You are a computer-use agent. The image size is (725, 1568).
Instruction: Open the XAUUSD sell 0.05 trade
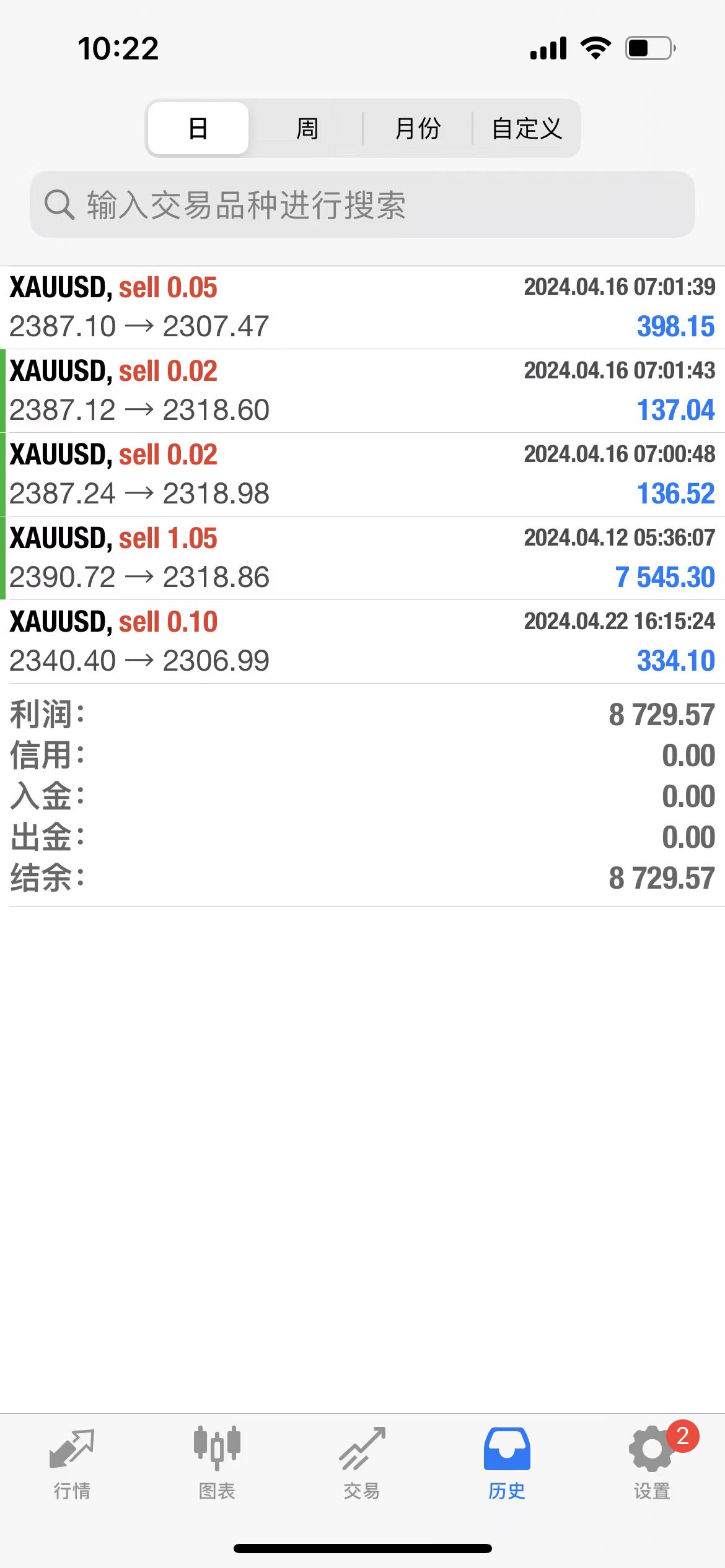(362, 307)
